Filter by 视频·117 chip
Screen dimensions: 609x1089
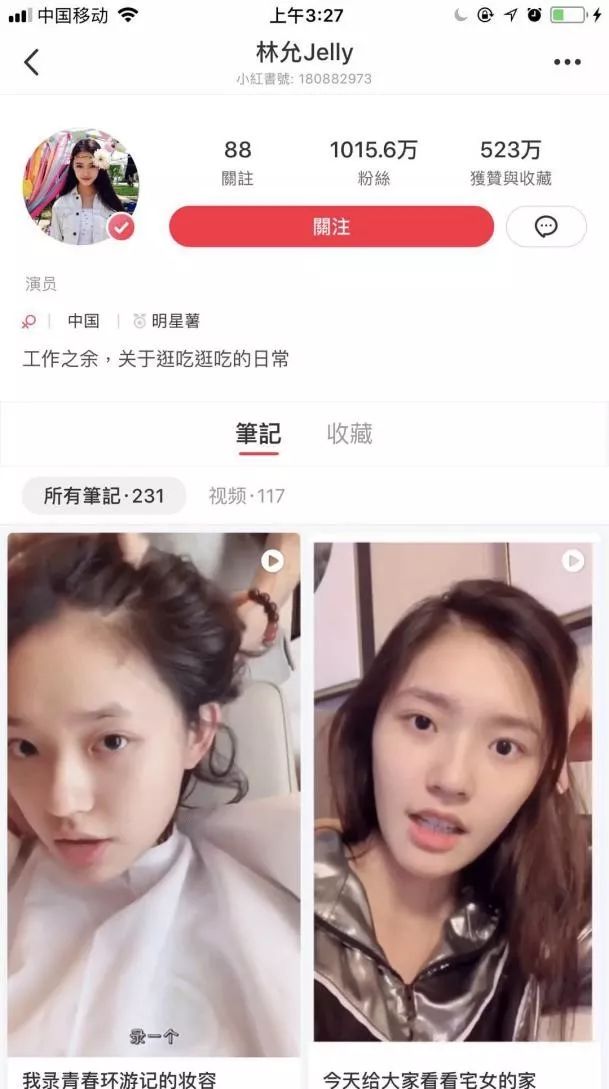(247, 496)
